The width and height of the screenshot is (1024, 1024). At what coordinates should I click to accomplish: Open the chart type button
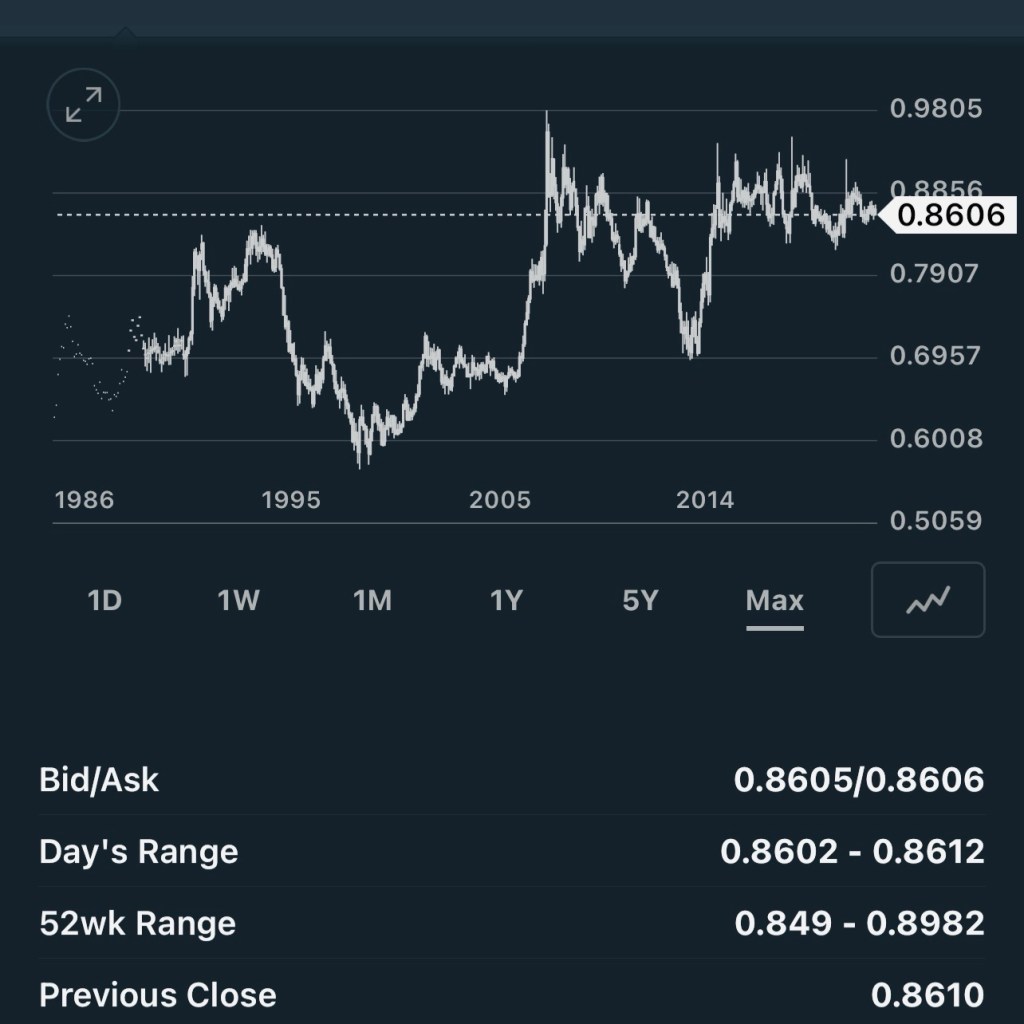click(928, 600)
